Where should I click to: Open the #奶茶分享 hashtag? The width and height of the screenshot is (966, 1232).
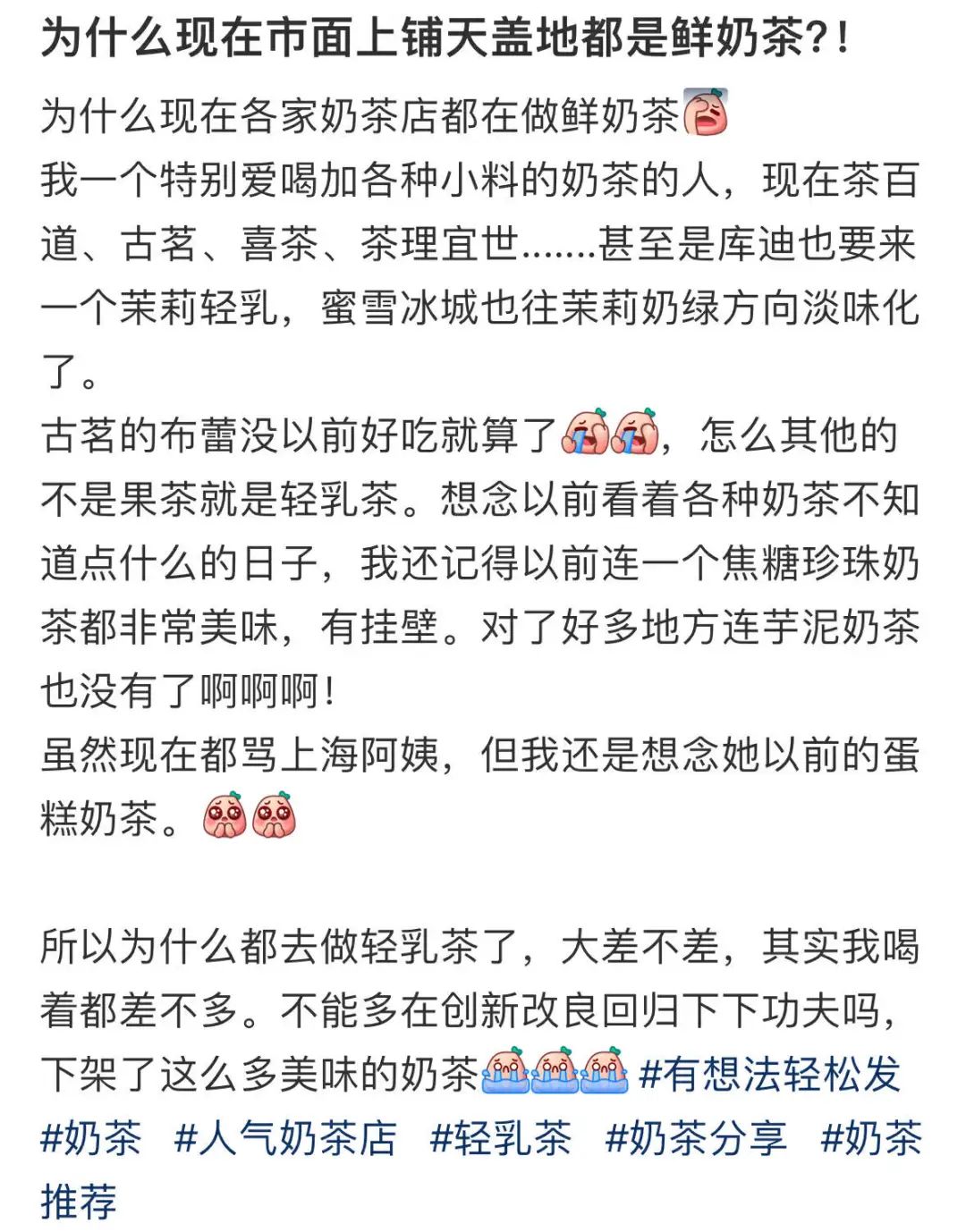click(695, 1138)
